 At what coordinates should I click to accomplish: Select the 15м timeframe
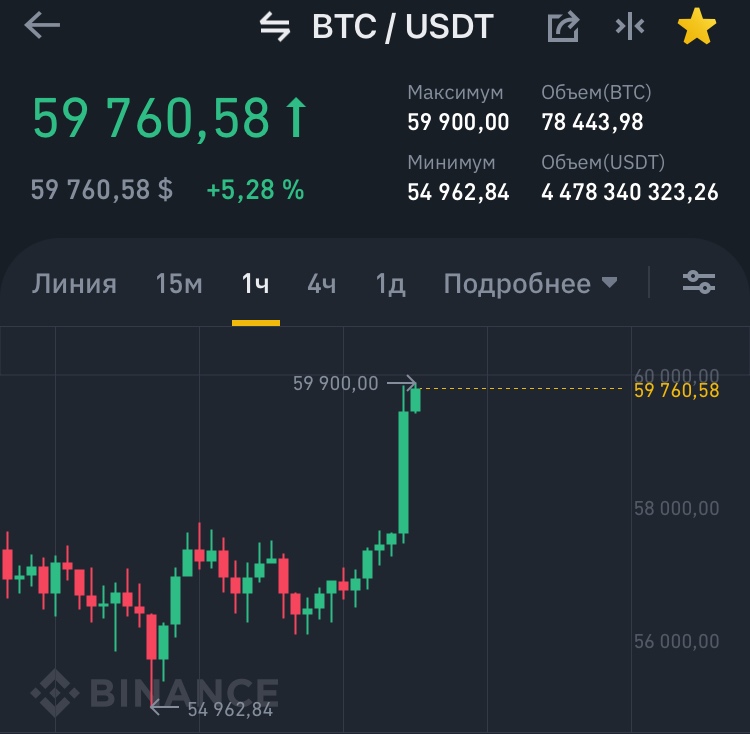tap(179, 284)
